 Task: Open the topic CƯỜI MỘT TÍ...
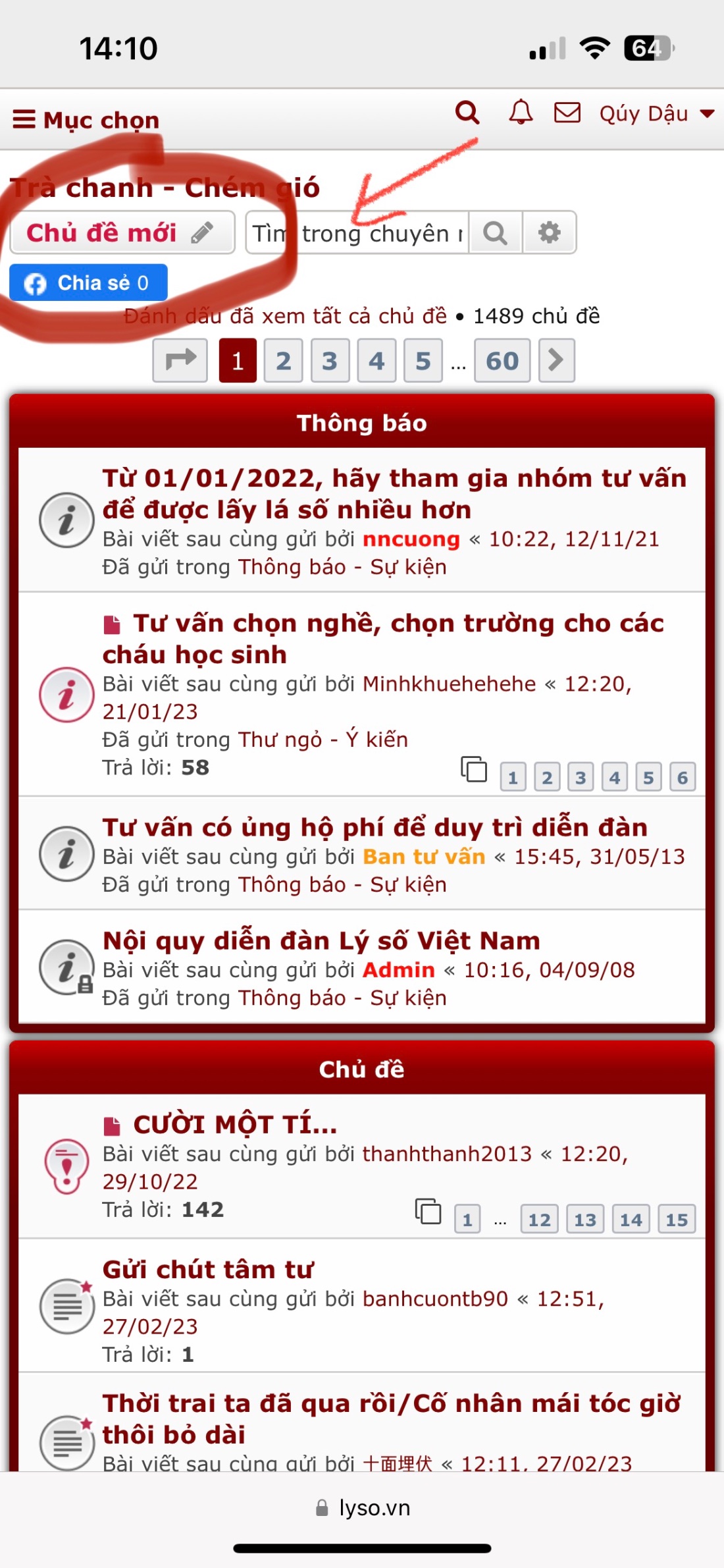(x=235, y=1125)
